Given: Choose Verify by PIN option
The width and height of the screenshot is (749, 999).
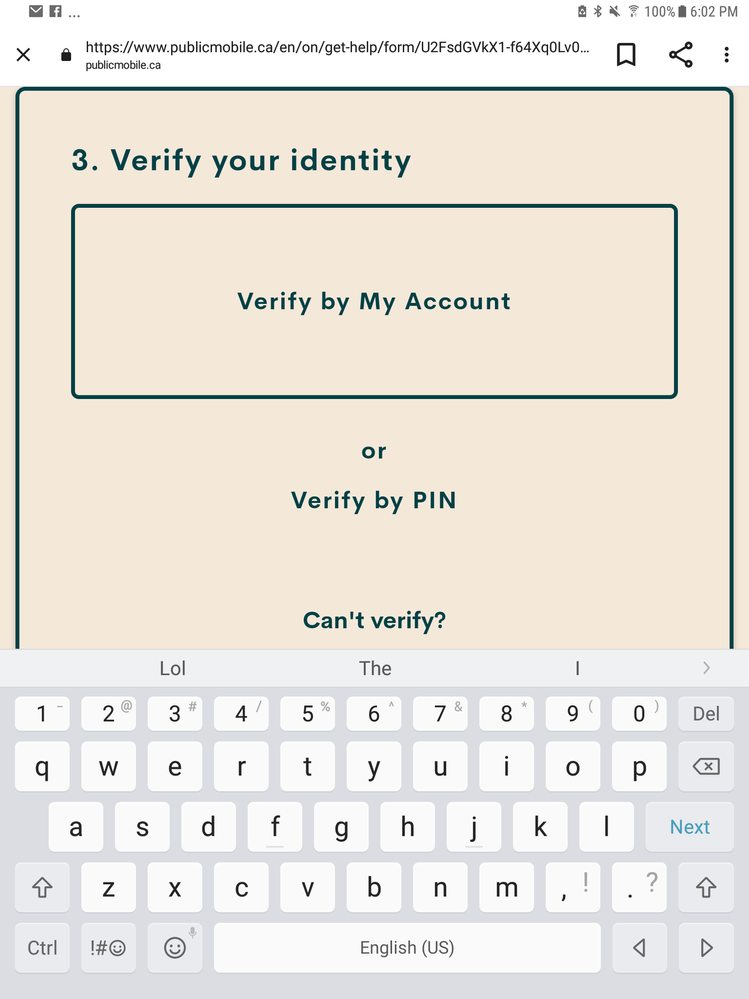Looking at the screenshot, I should 374,500.
